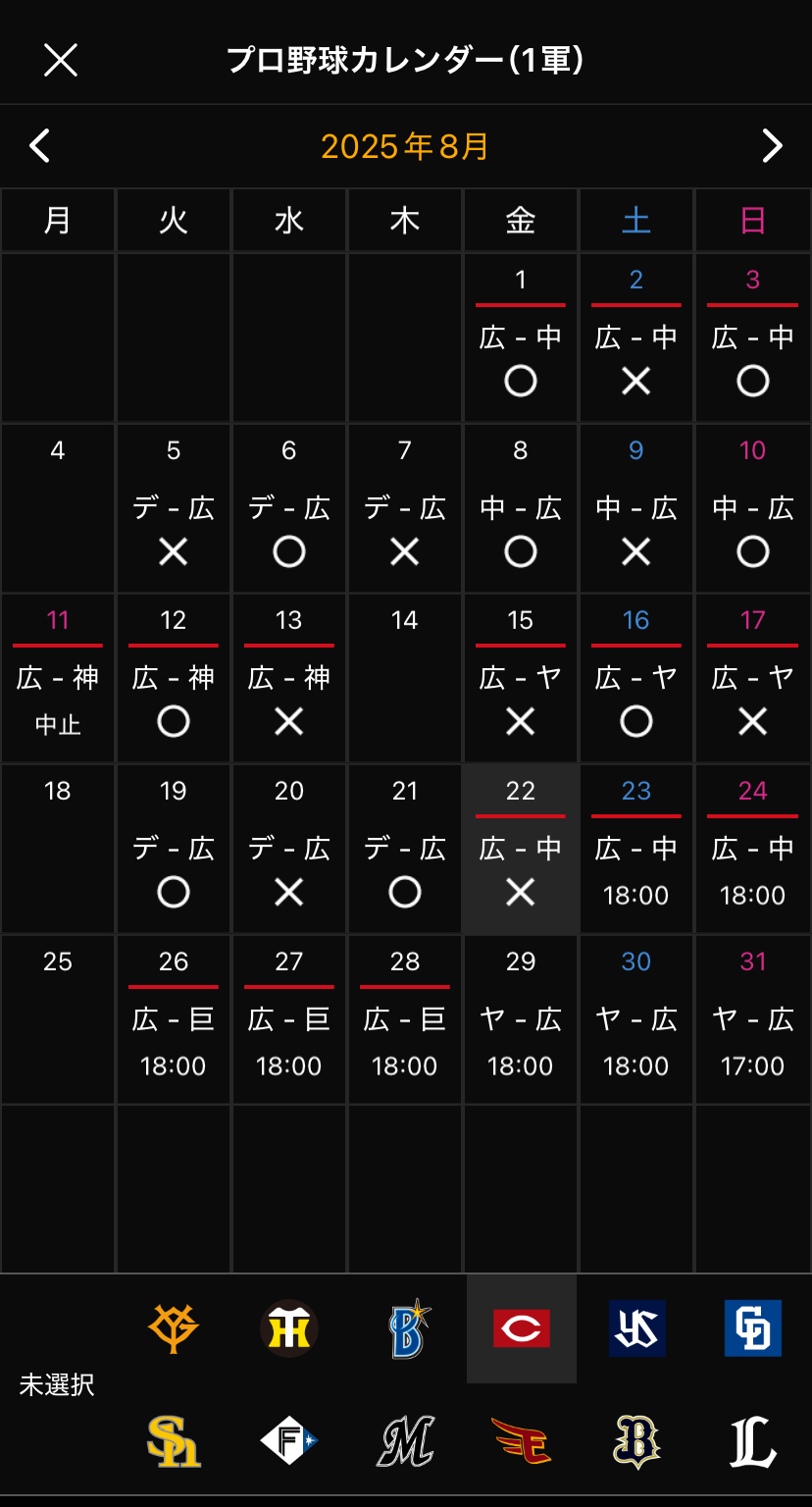Select the SoftBank Hawks team logo
The image size is (812, 1507).
point(174,1441)
